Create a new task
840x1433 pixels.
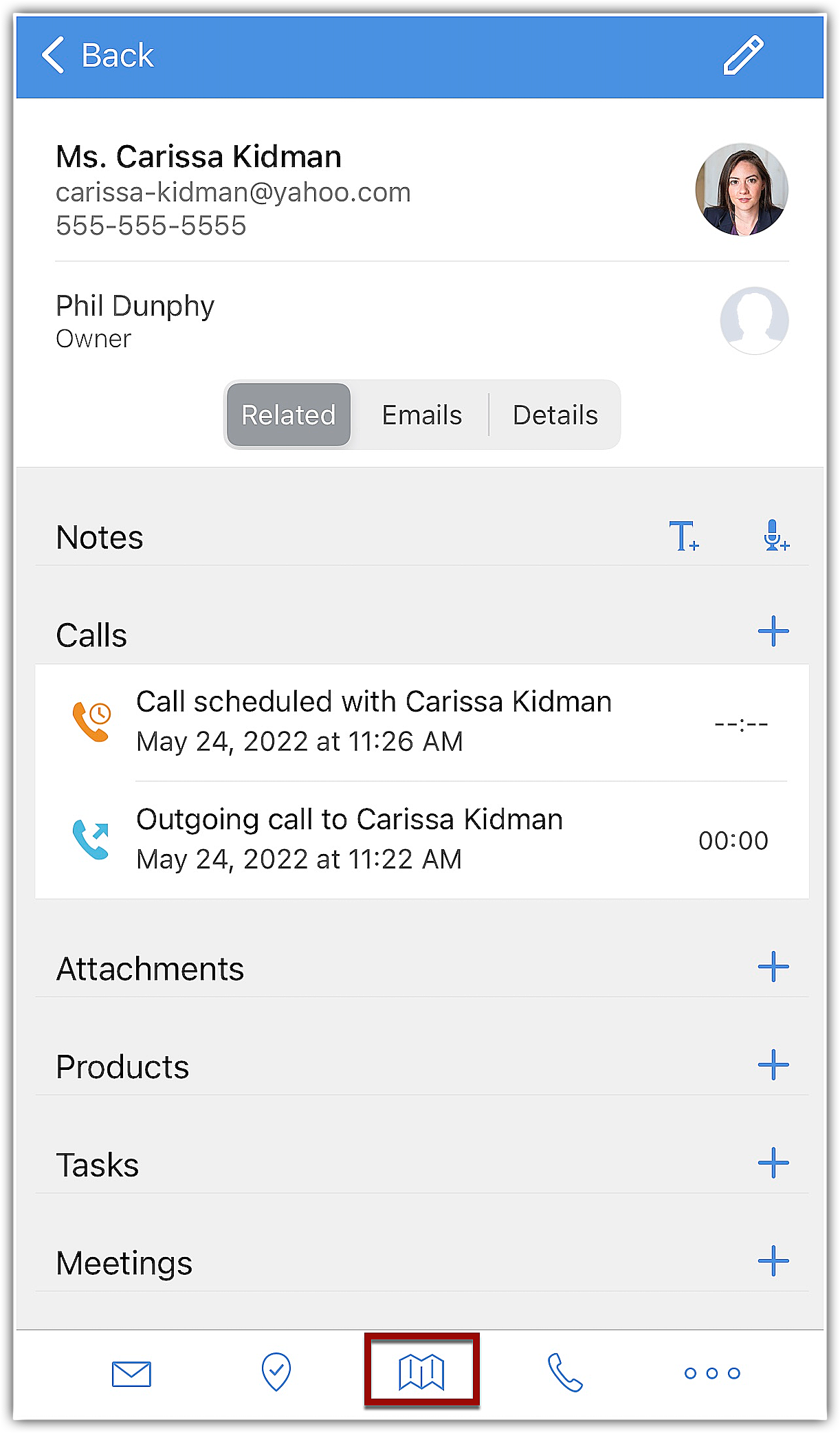coord(773,1163)
